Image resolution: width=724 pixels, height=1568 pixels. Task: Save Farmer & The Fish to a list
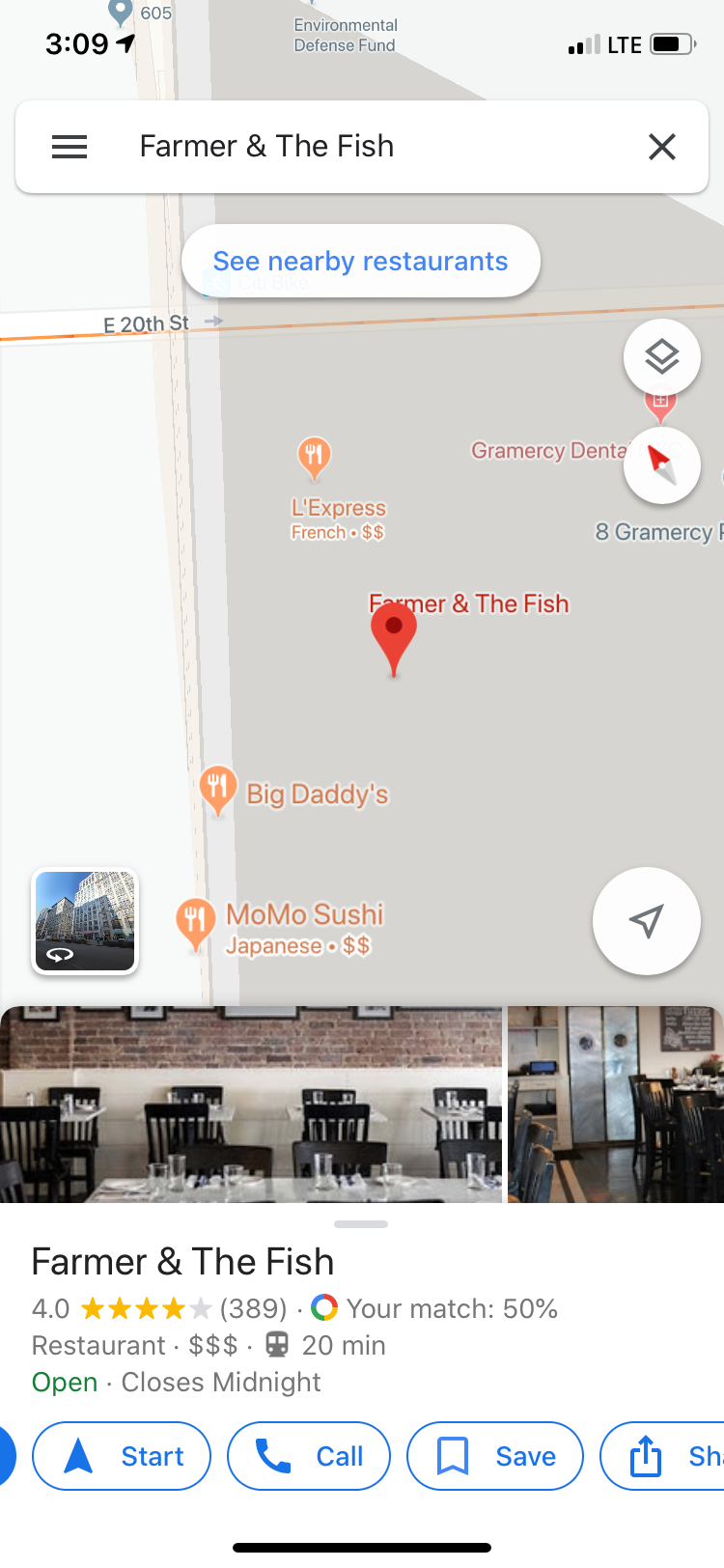pyautogui.click(x=495, y=1456)
